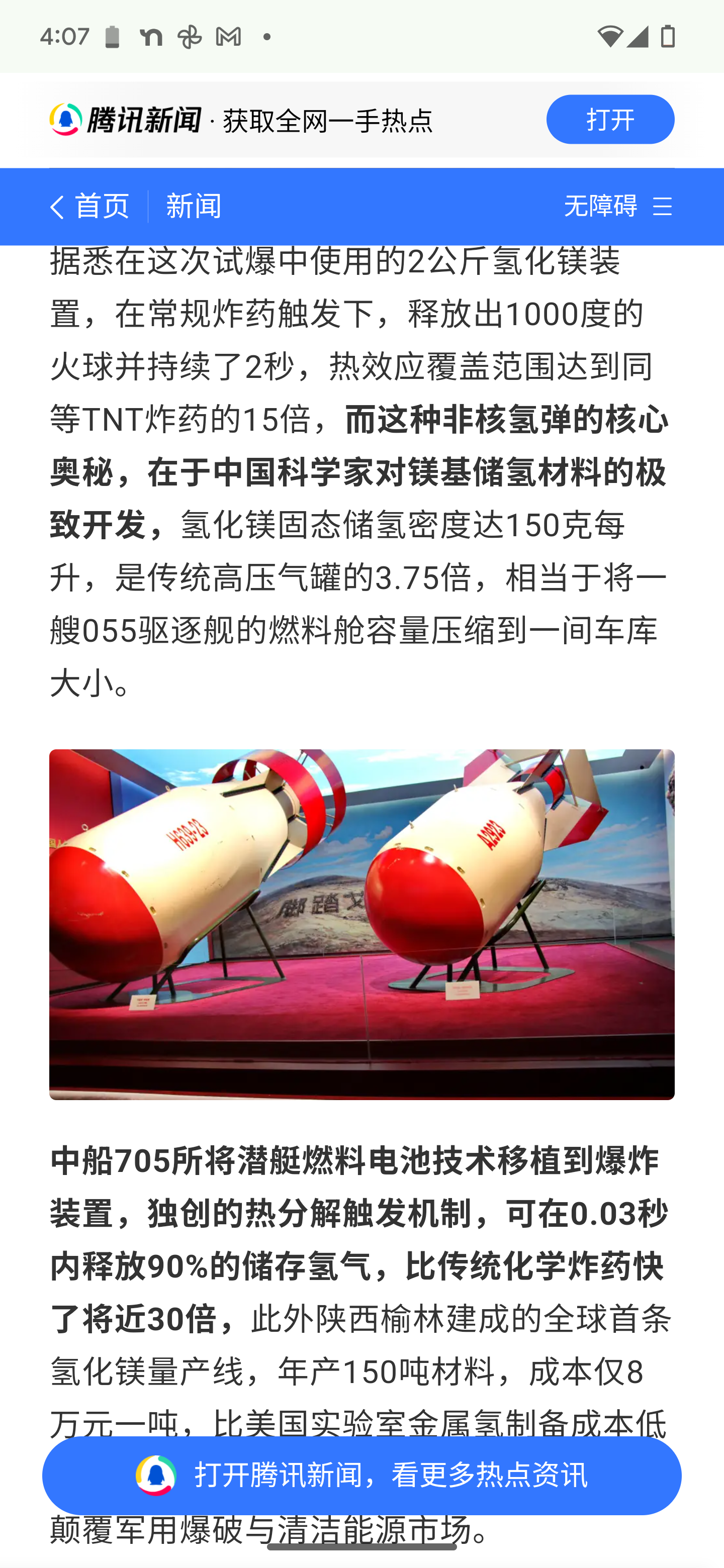View the bomb models photo in article
The width and height of the screenshot is (724, 1568).
pos(361,925)
